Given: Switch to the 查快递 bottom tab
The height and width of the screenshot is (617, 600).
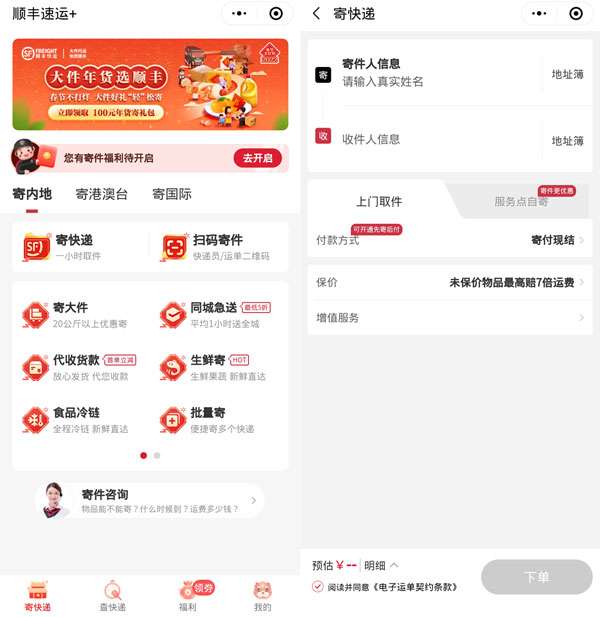Looking at the screenshot, I should (113, 595).
